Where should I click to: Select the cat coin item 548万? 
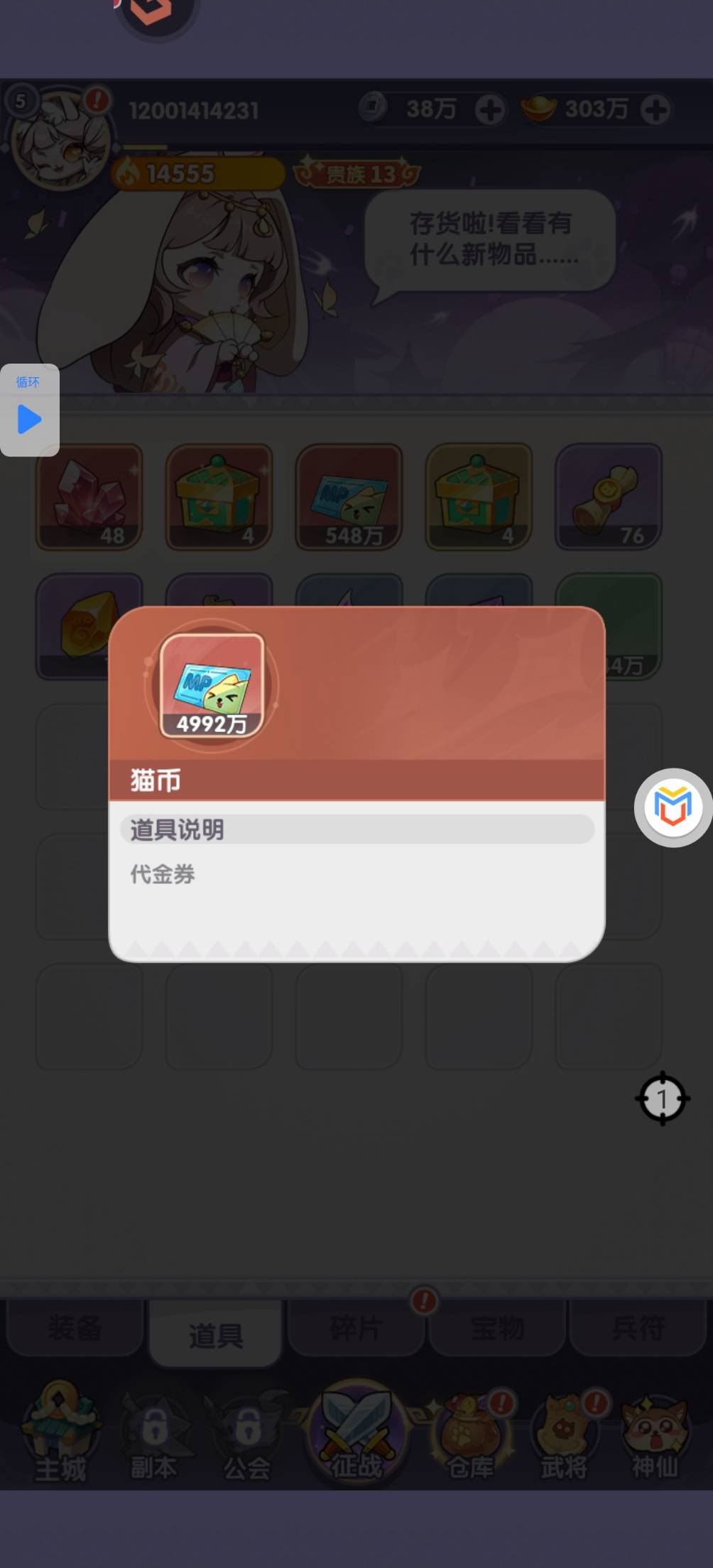point(349,496)
